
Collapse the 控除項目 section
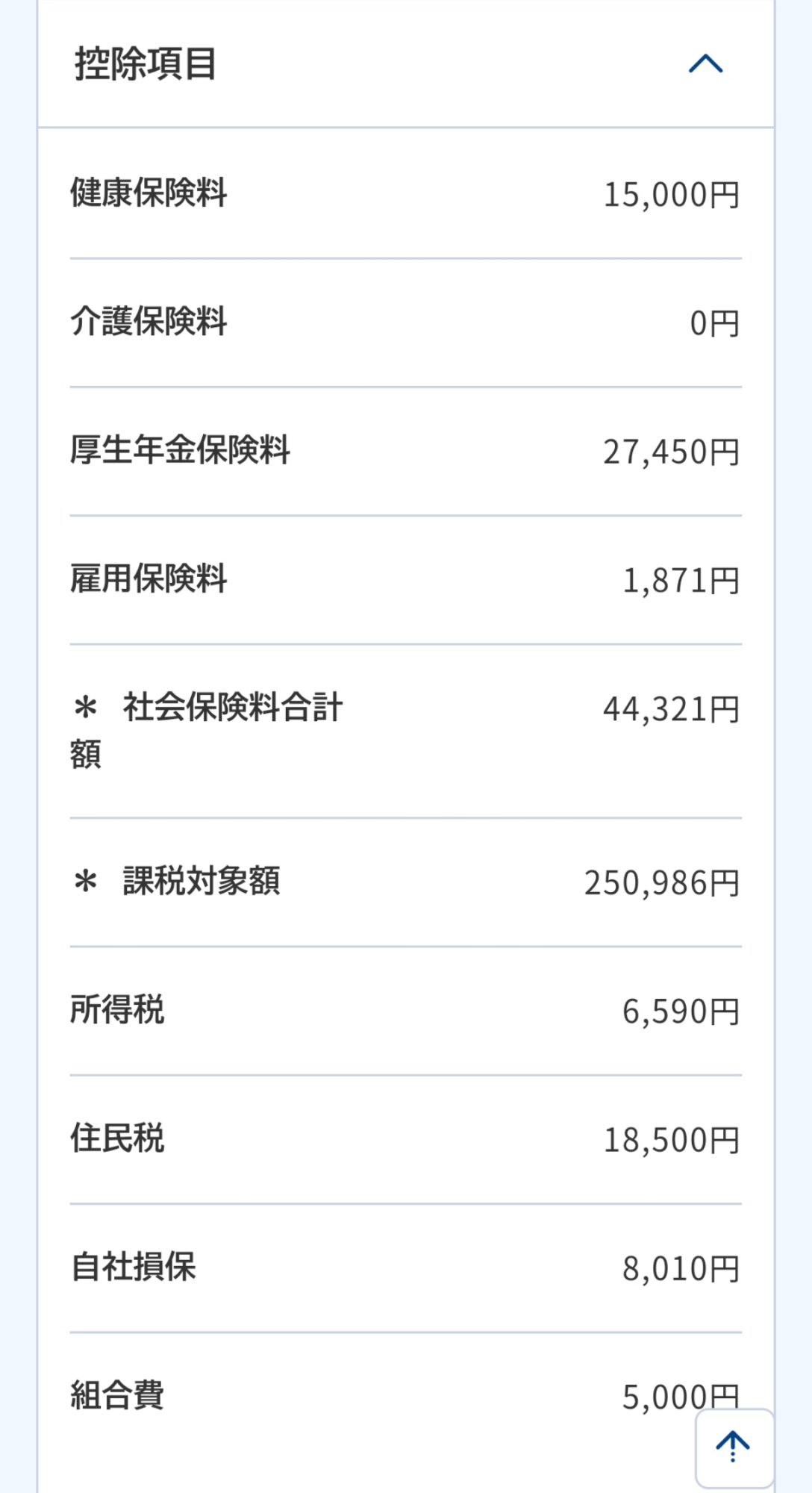(x=705, y=64)
